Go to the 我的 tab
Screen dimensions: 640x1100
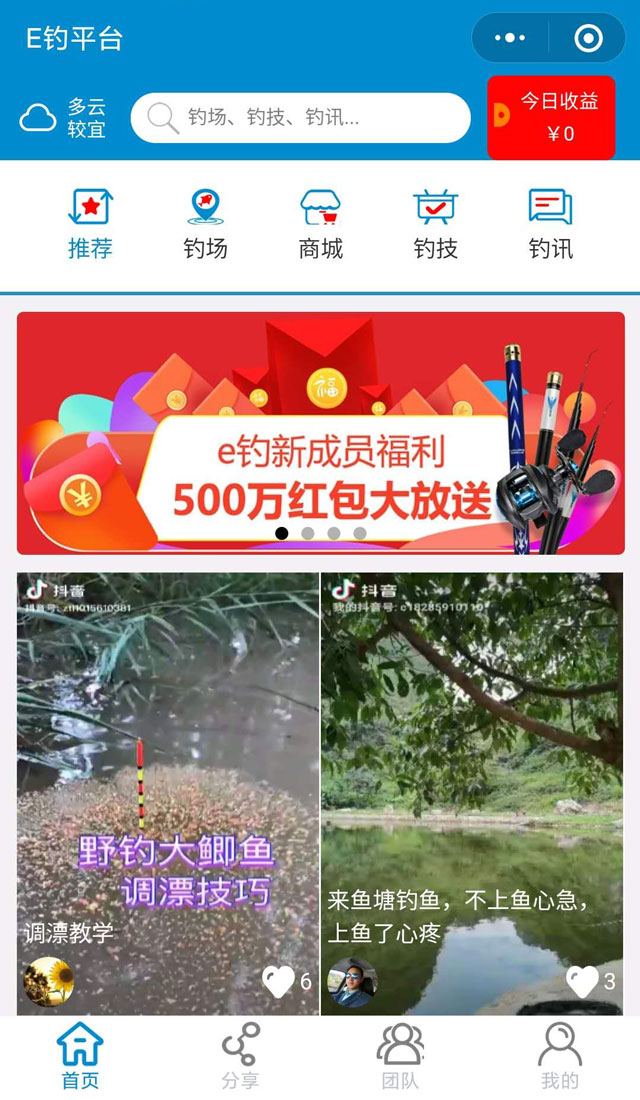560,1056
